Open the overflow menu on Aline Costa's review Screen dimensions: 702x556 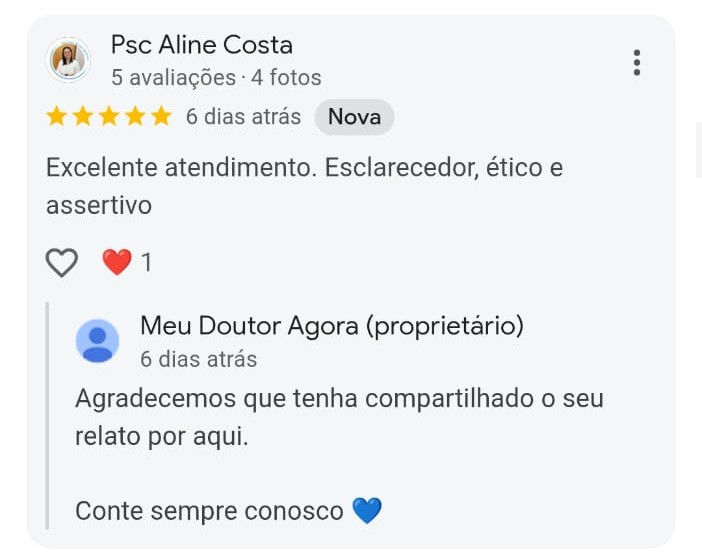636,62
